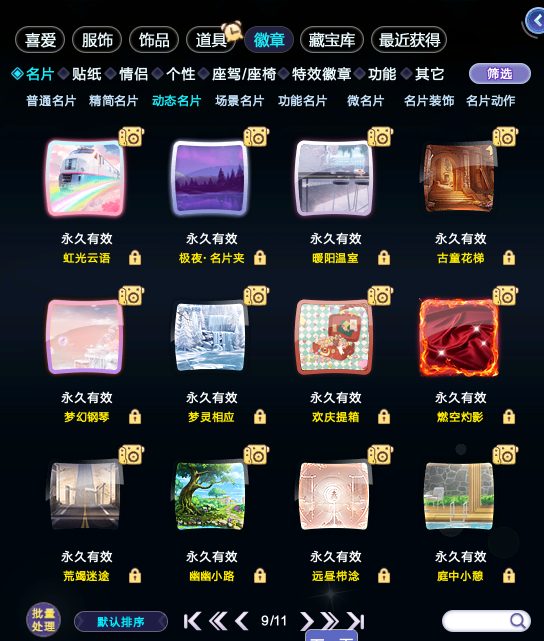The width and height of the screenshot is (544, 641).
Task: Open the 特效徽章 category
Action: pos(322,74)
